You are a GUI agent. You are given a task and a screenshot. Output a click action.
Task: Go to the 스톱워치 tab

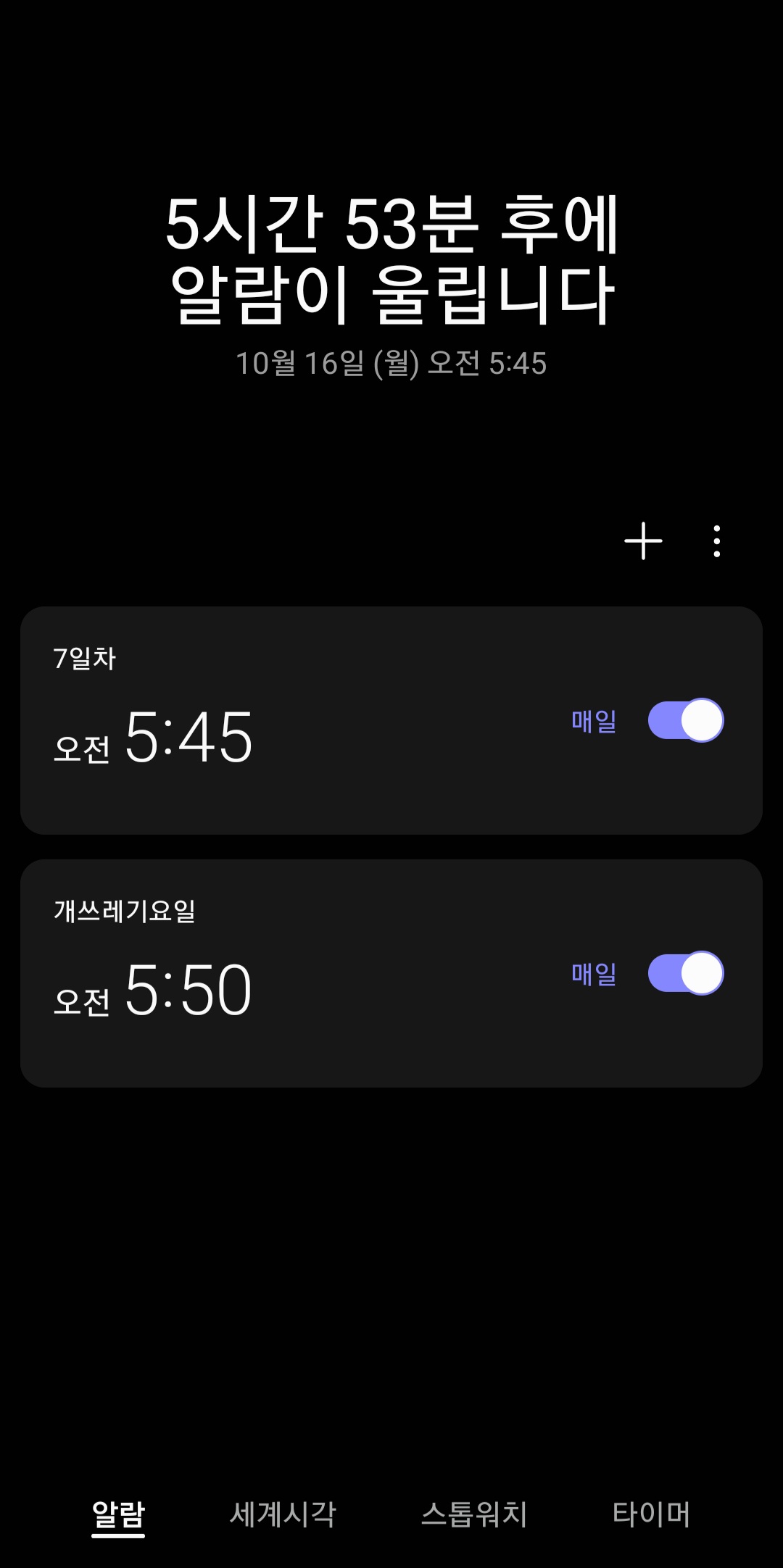474,1514
